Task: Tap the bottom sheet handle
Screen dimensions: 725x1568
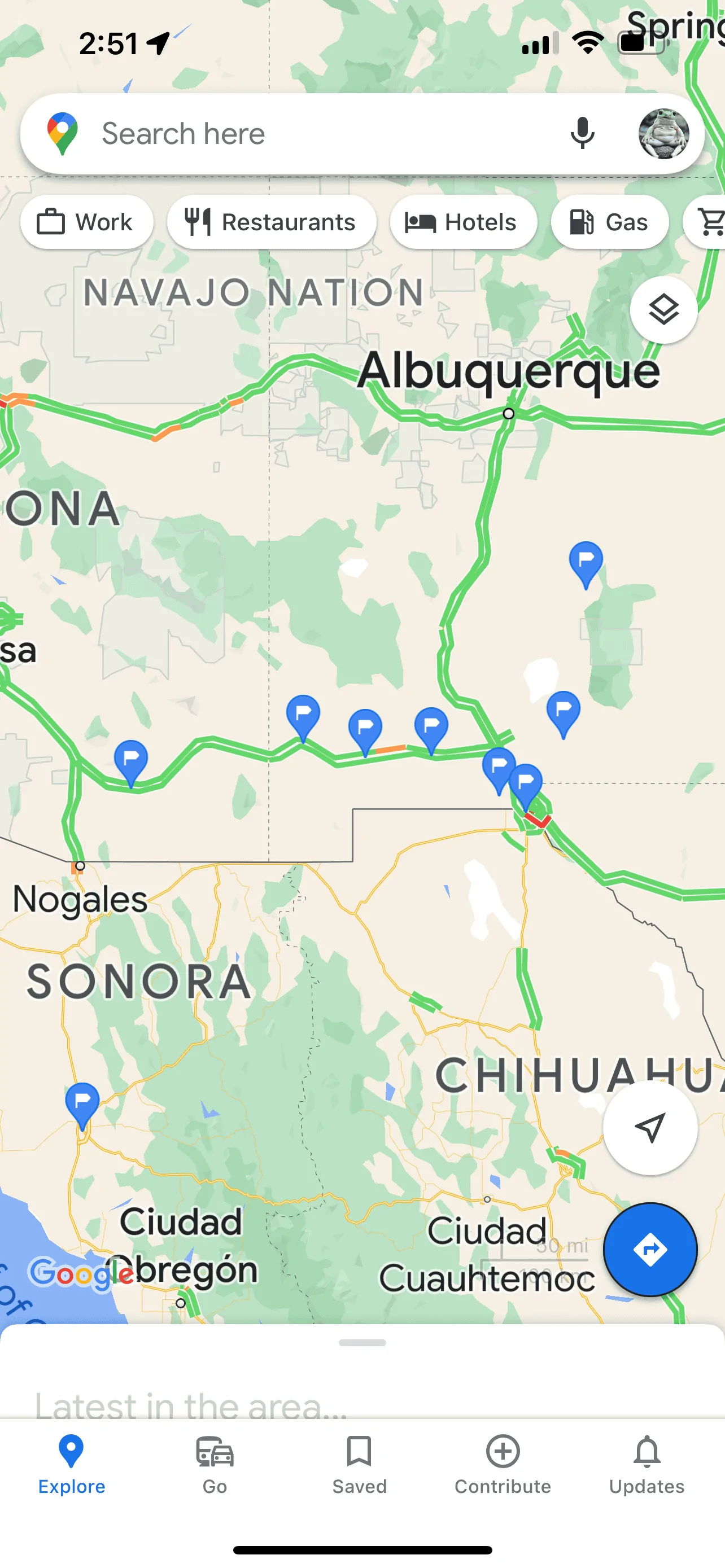Action: [362, 1343]
